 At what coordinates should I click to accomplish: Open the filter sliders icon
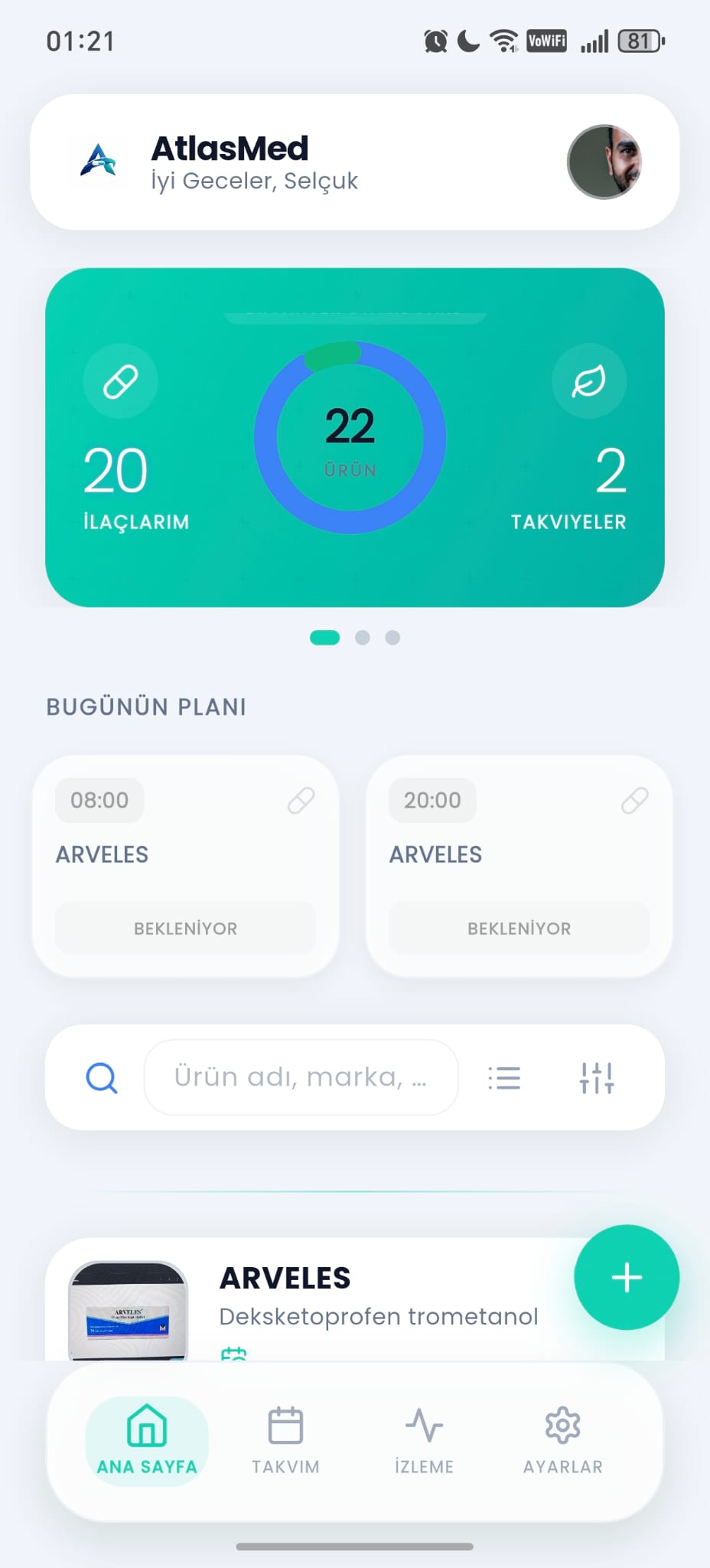pyautogui.click(x=597, y=1078)
